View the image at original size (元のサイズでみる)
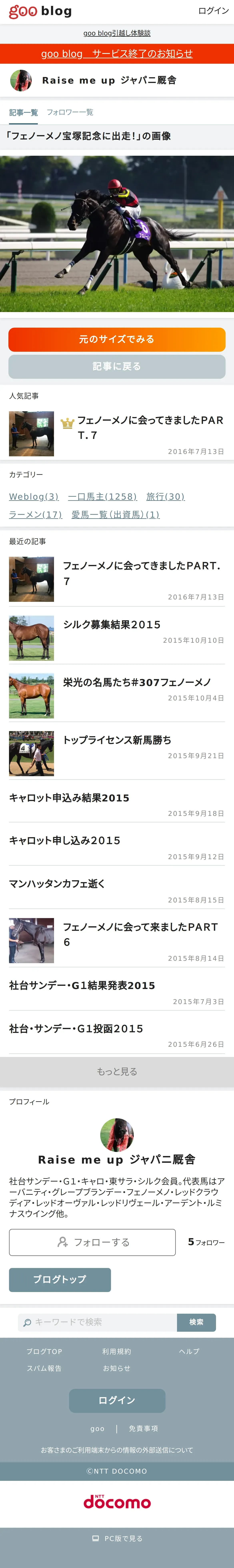The width and height of the screenshot is (234, 1568). [117, 339]
